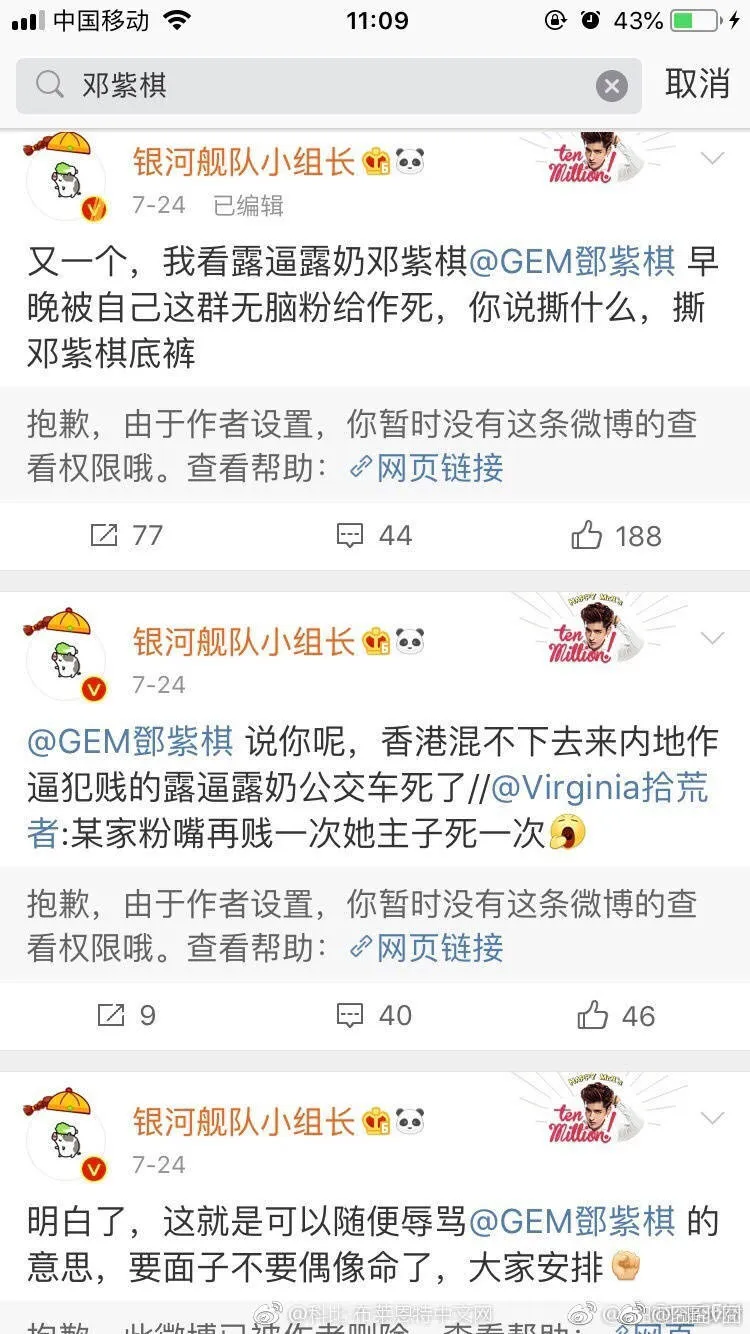Open the @Virginia拾荒者 mention link
The height and width of the screenshot is (1334, 750).
(x=600, y=788)
